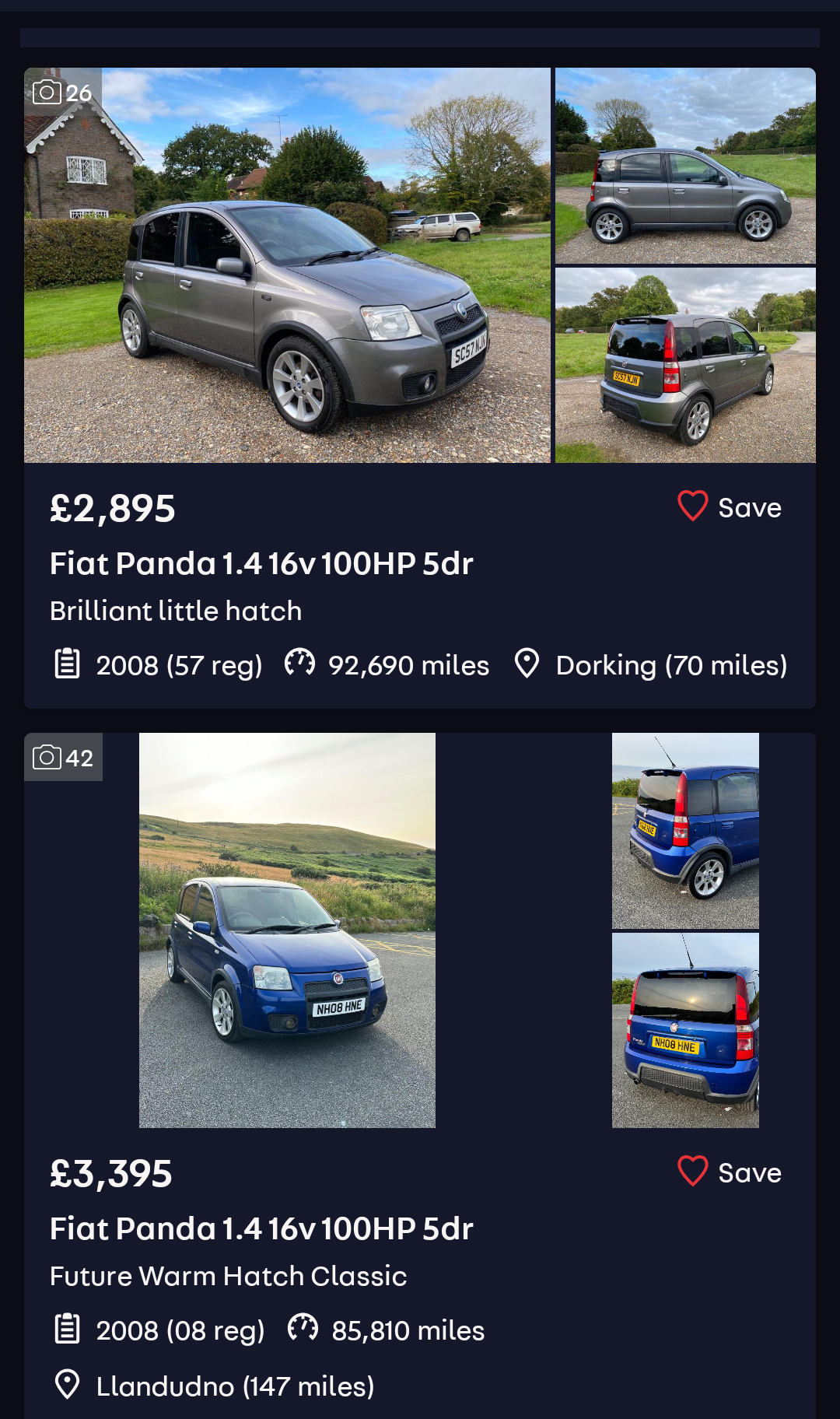Viewport: 840px width, 1419px height.
Task: Open the blue Fiat Panda listing in Llandudno
Action: point(261,1228)
